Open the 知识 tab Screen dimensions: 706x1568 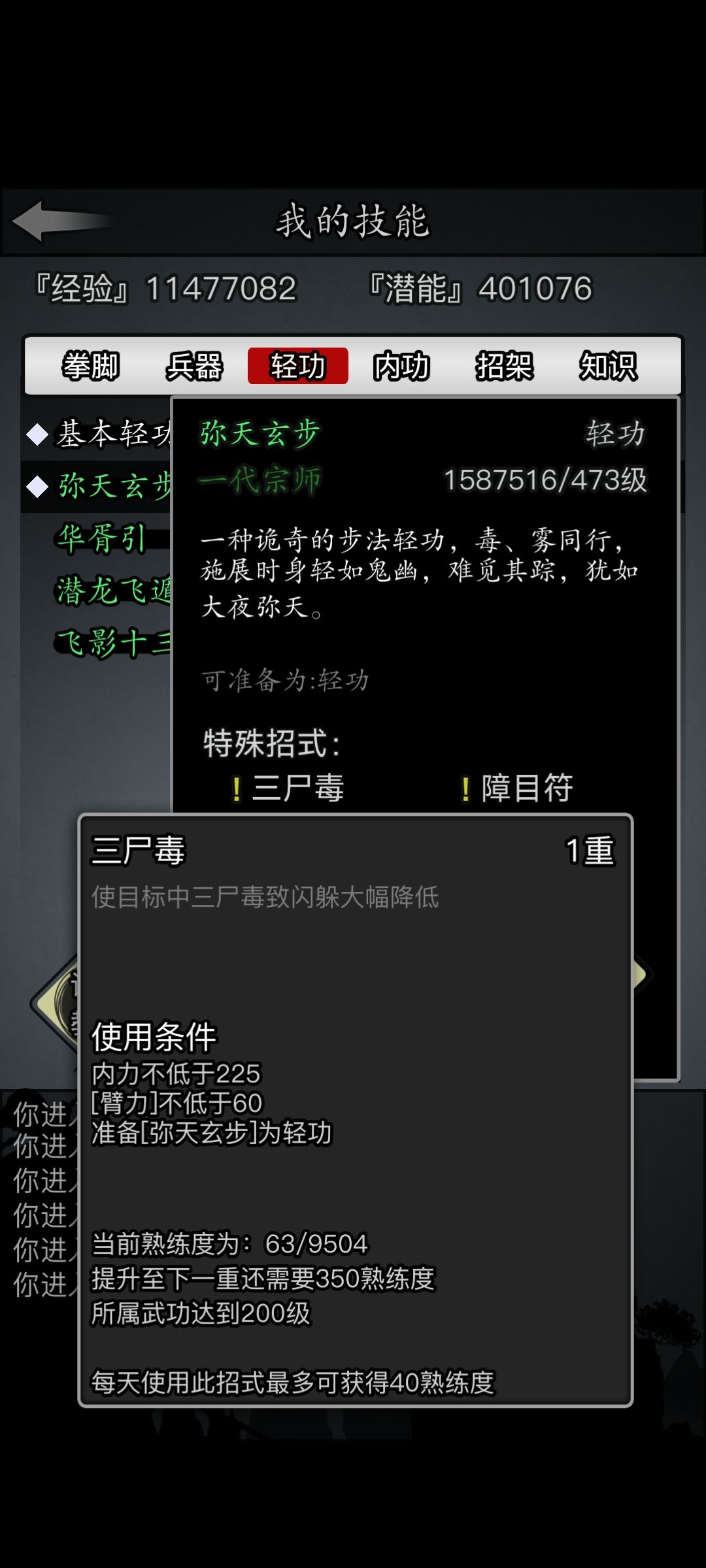point(607,366)
